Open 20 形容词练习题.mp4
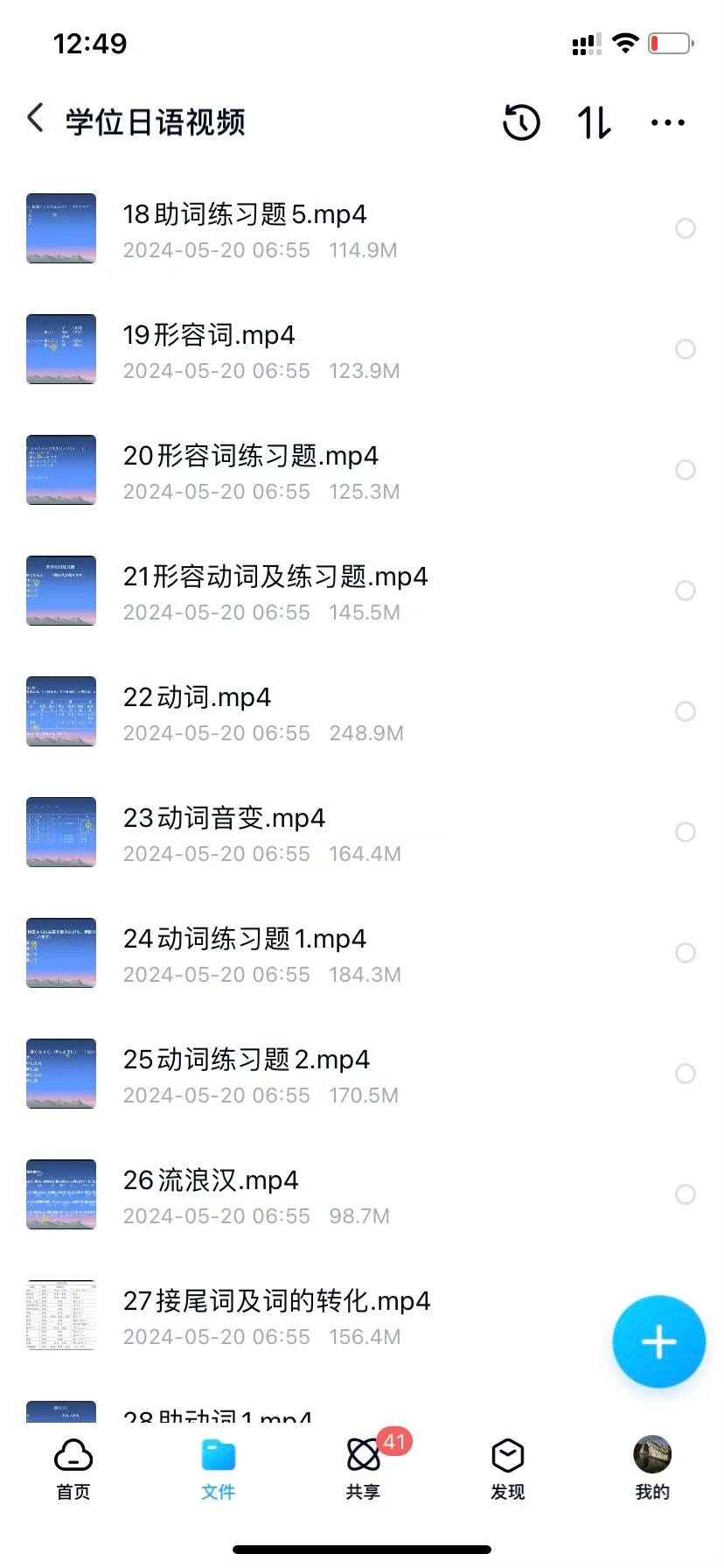This screenshot has width=724, height=1568. 251,471
